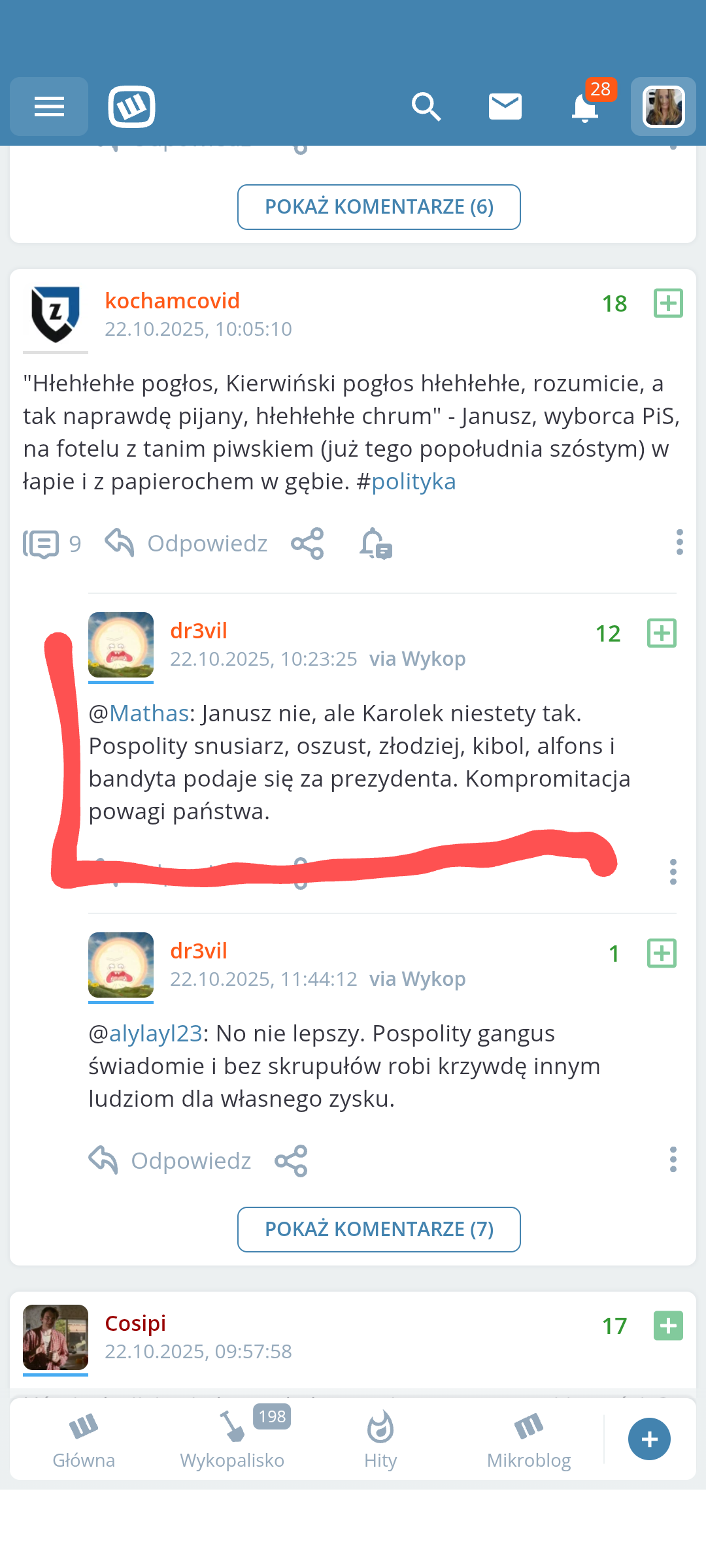This screenshot has height=1568, width=706.
Task: Open the #polityka tag
Action: (x=413, y=482)
